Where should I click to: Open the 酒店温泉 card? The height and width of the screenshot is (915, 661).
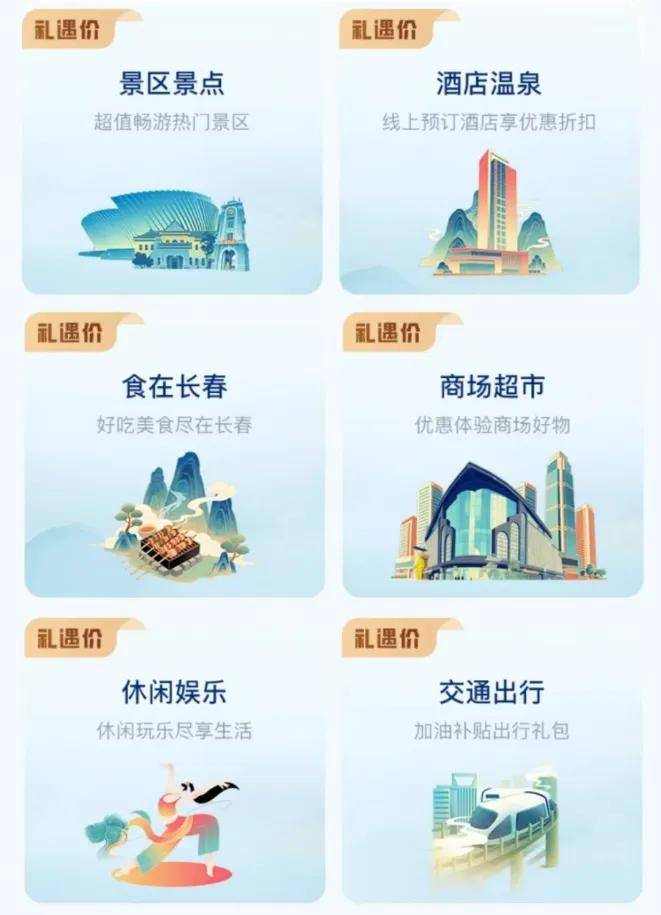[x=490, y=160]
